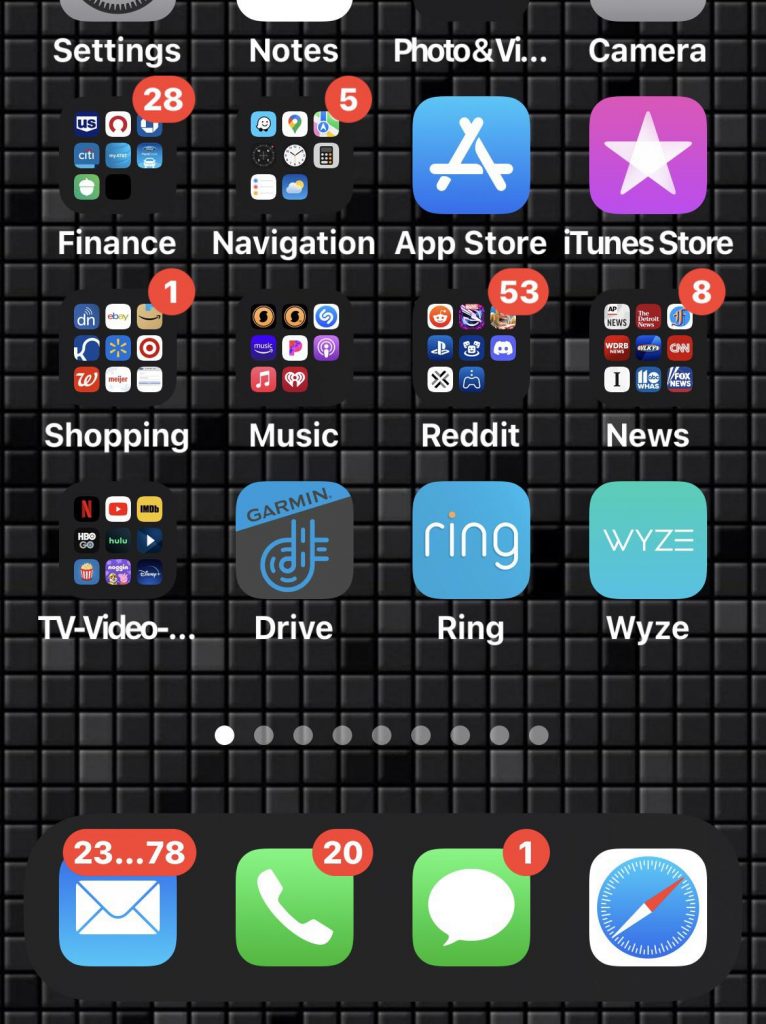Launch the App Store

471,155
